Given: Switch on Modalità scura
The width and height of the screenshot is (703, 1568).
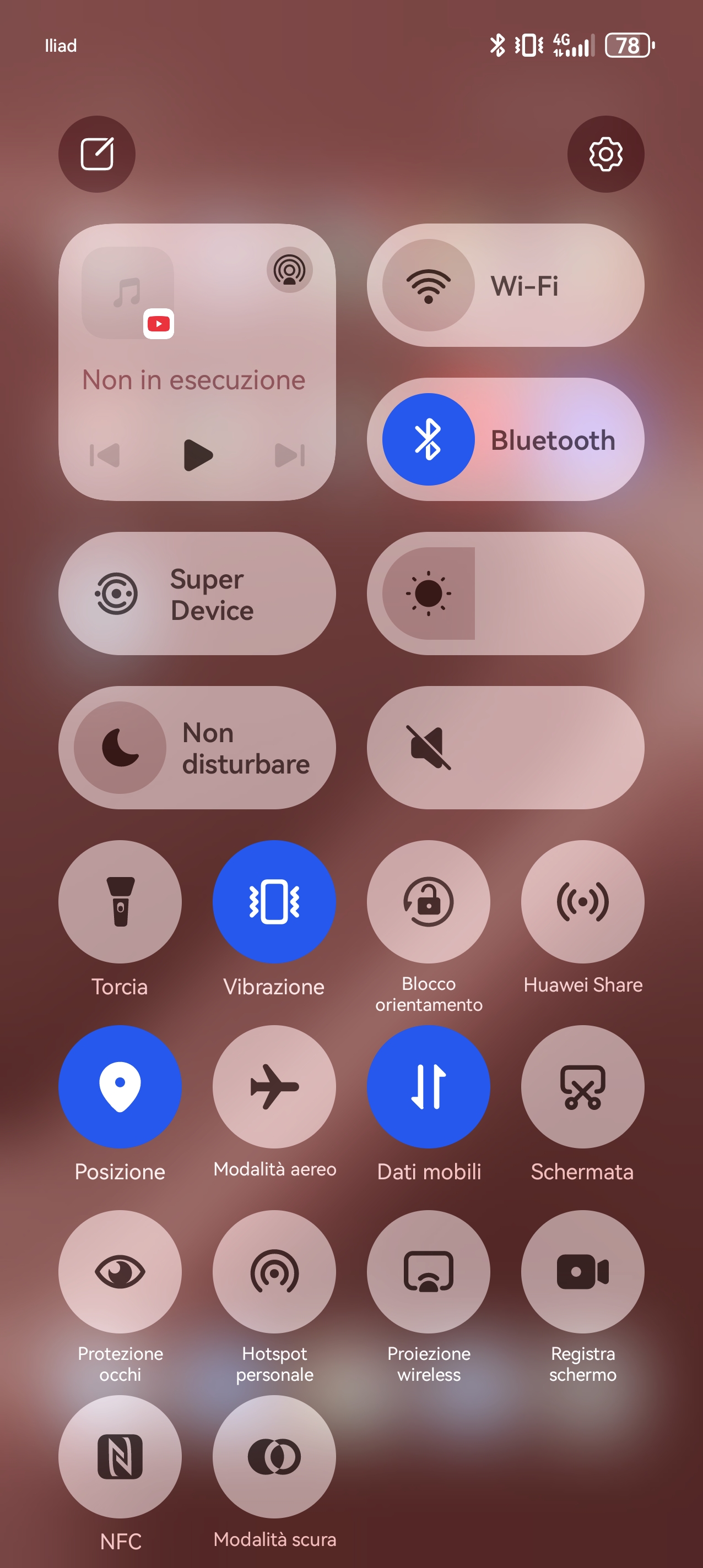Looking at the screenshot, I should [274, 1457].
